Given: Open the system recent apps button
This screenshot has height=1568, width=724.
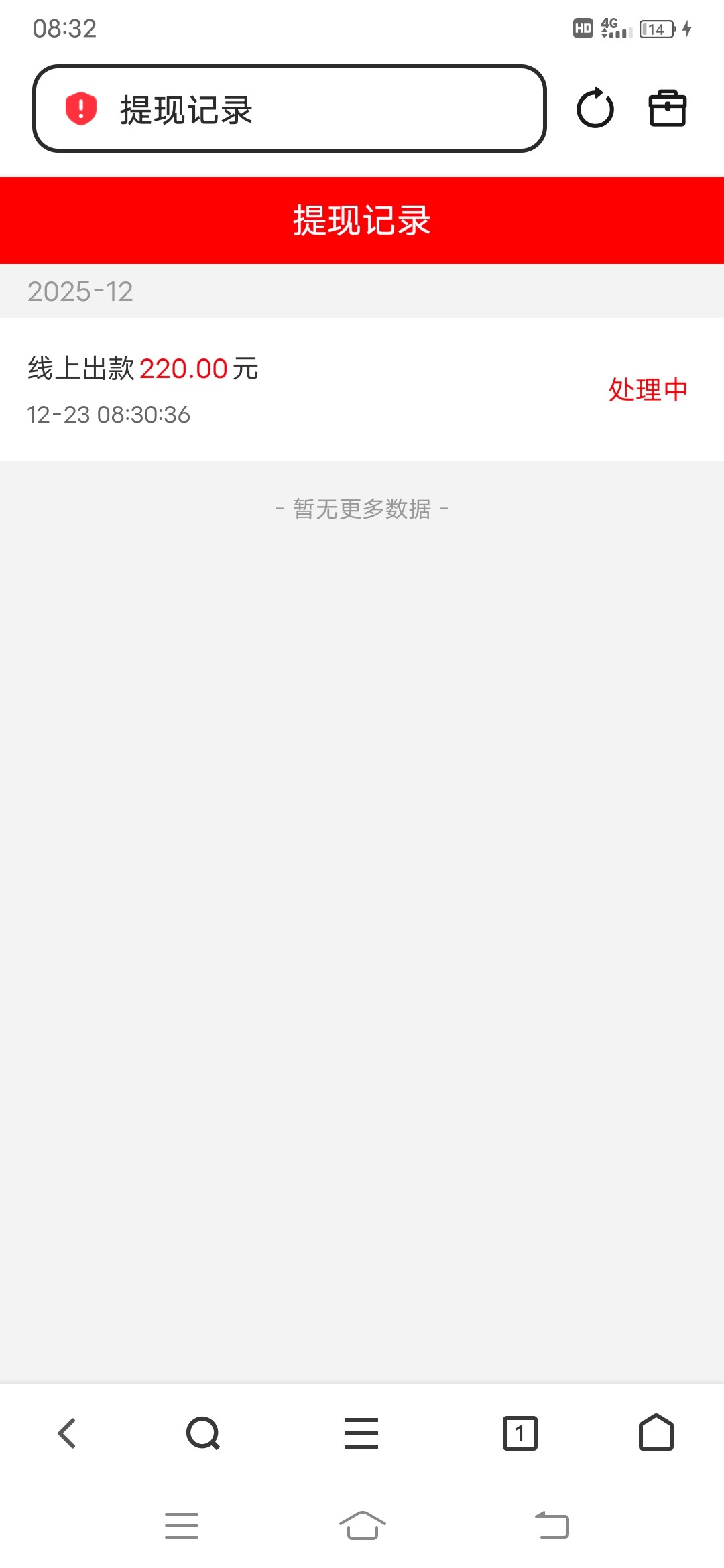Looking at the screenshot, I should coord(182,1526).
